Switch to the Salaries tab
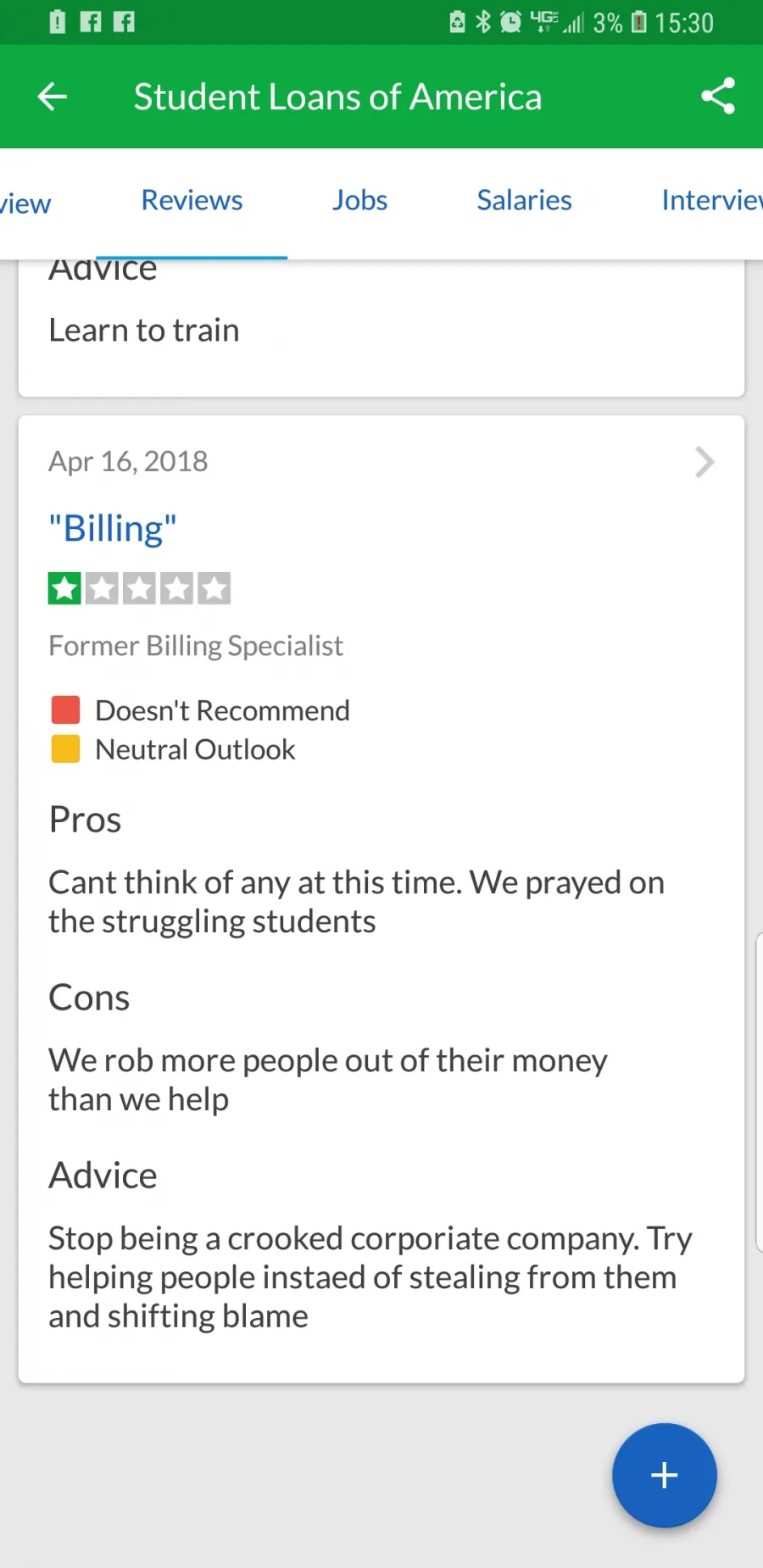Viewport: 763px width, 1568px height. click(x=524, y=201)
